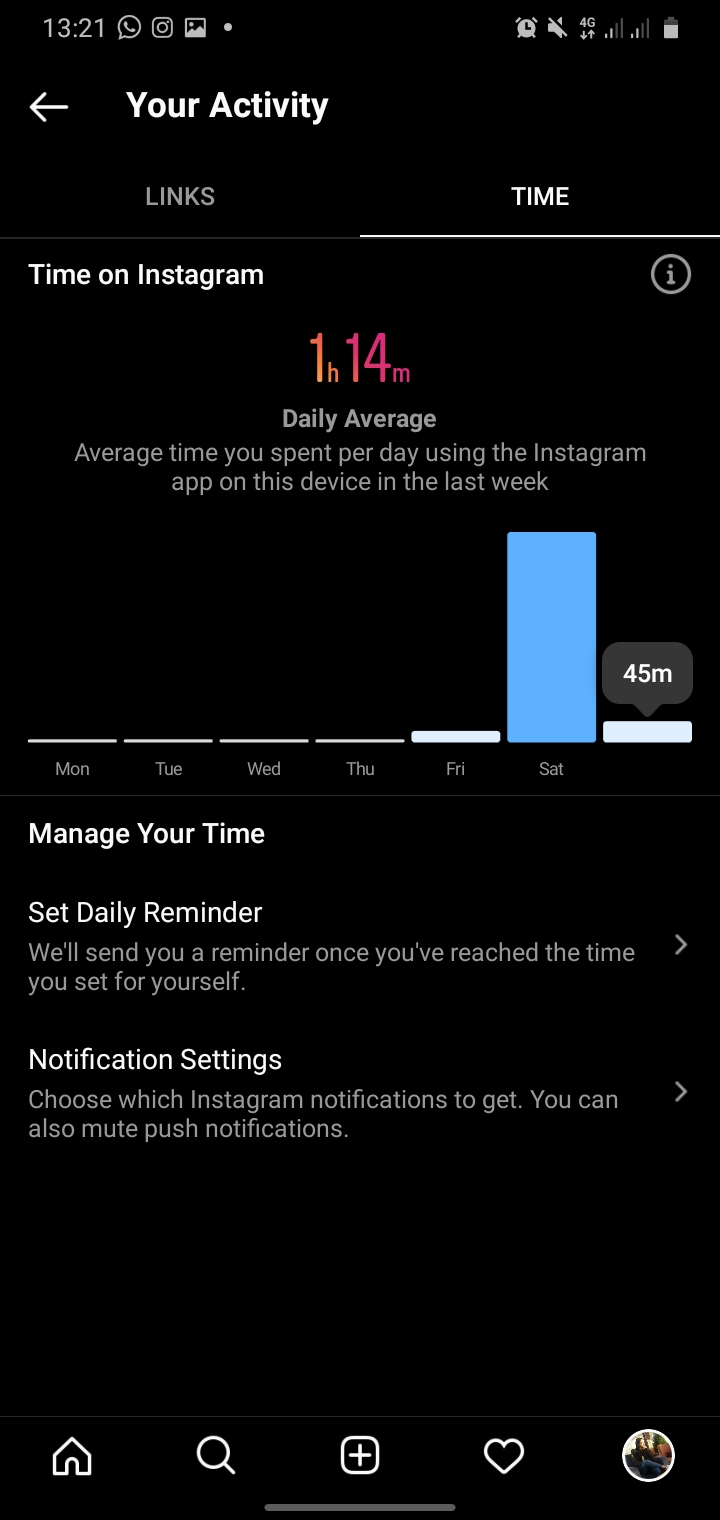720x1520 pixels.
Task: Open your profile tab
Action: [x=648, y=1456]
